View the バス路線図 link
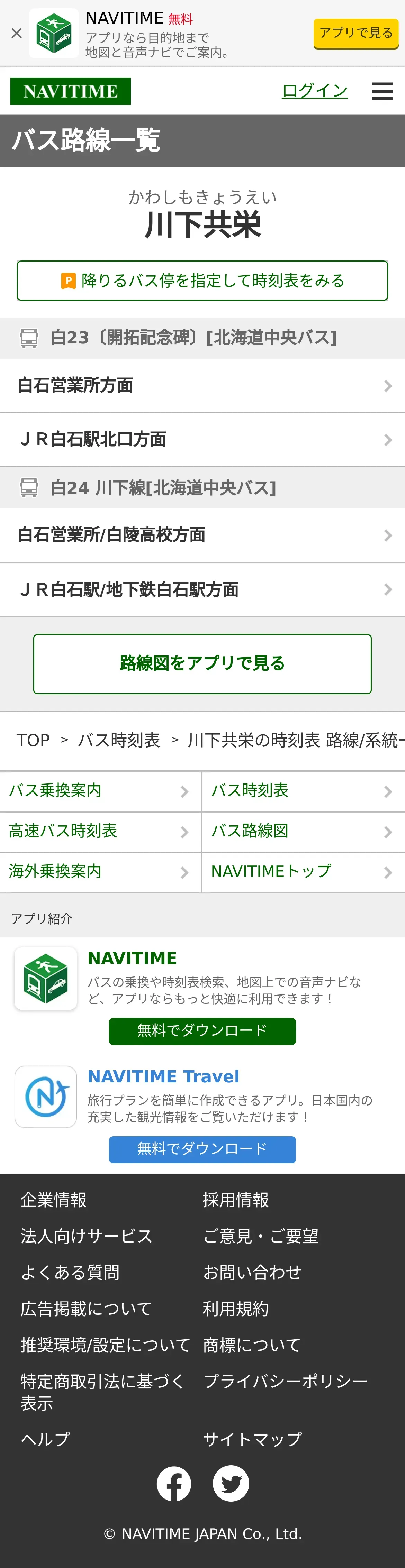The image size is (405, 1568). tap(303, 832)
